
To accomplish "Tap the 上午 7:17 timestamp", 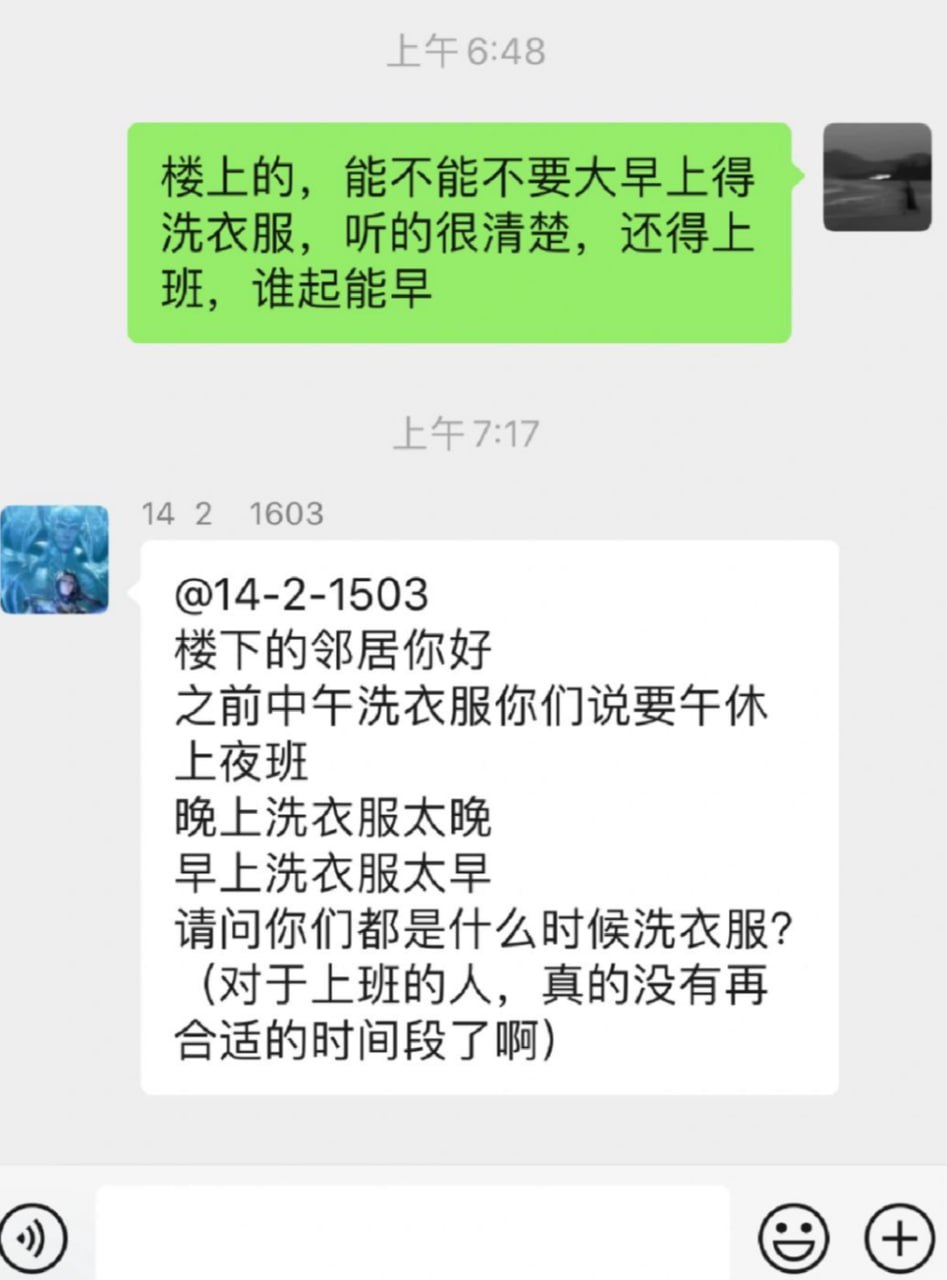I will (467, 434).
